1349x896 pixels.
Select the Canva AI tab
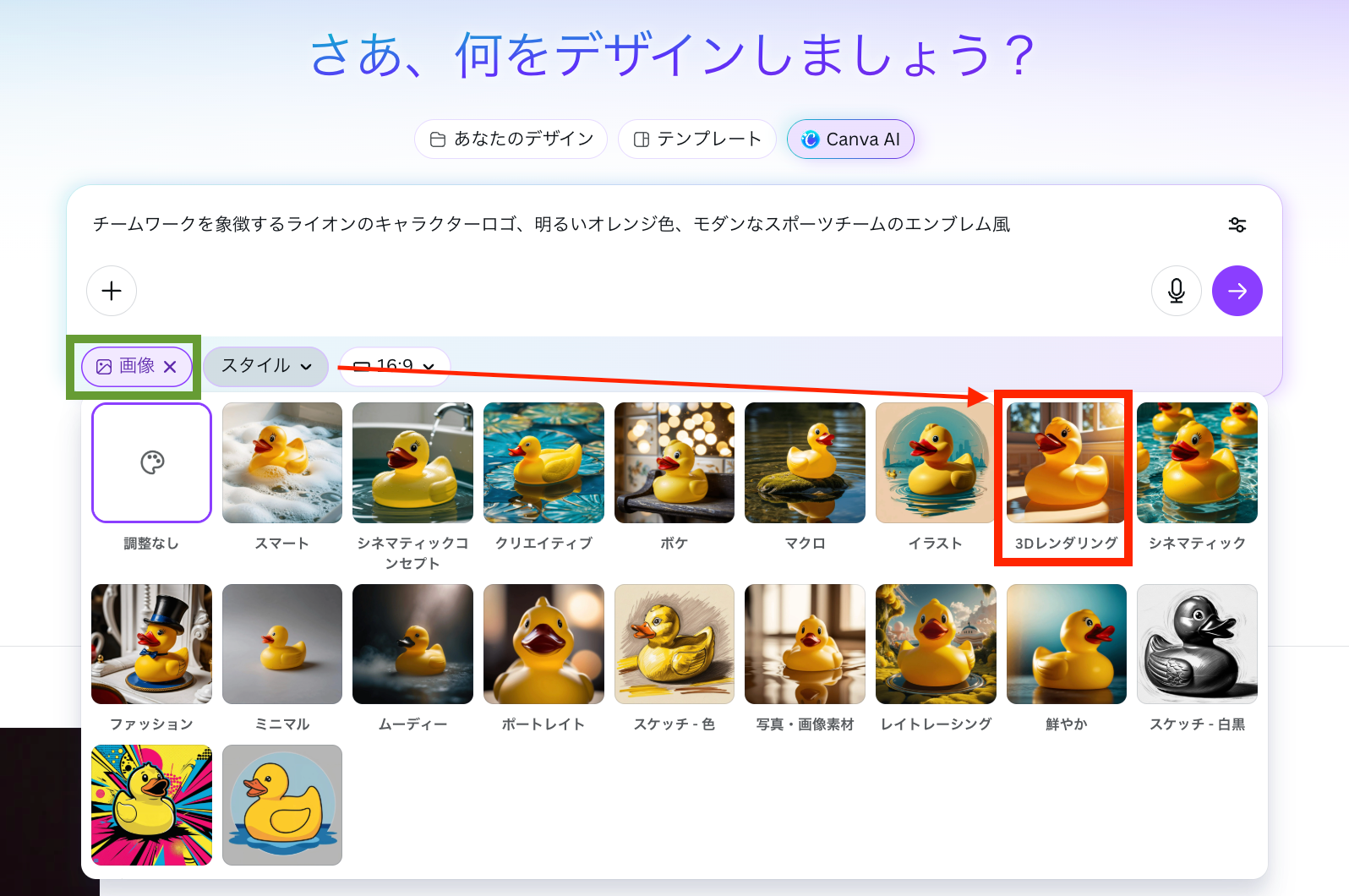850,139
